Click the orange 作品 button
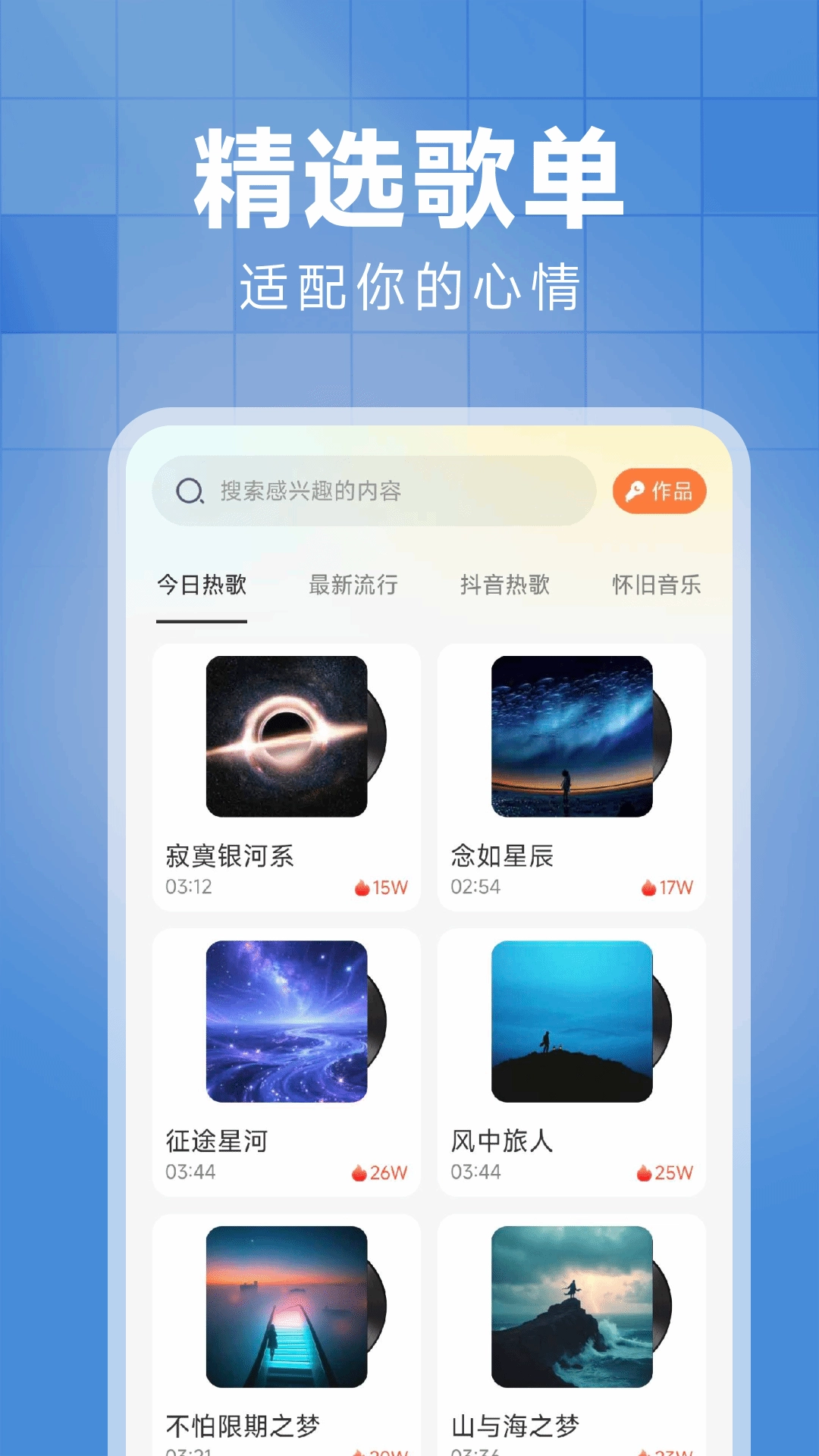This screenshot has width=819, height=1456. coord(658,491)
